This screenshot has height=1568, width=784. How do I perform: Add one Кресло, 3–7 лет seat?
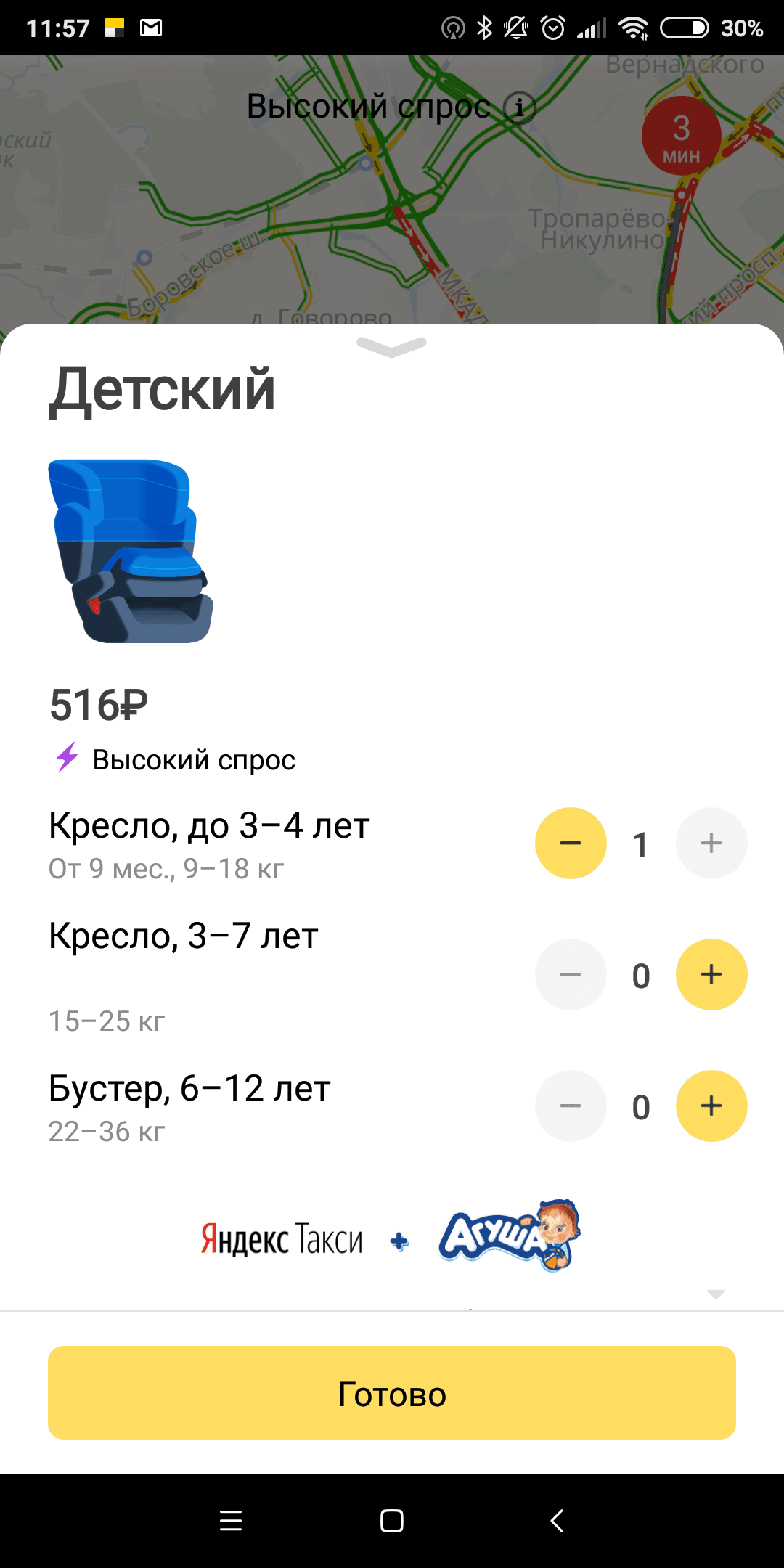point(711,975)
